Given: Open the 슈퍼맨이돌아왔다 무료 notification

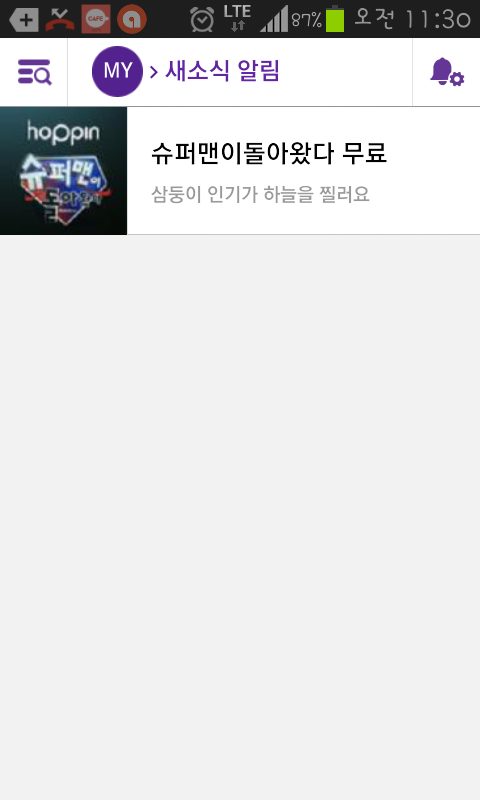Looking at the screenshot, I should tap(240, 171).
